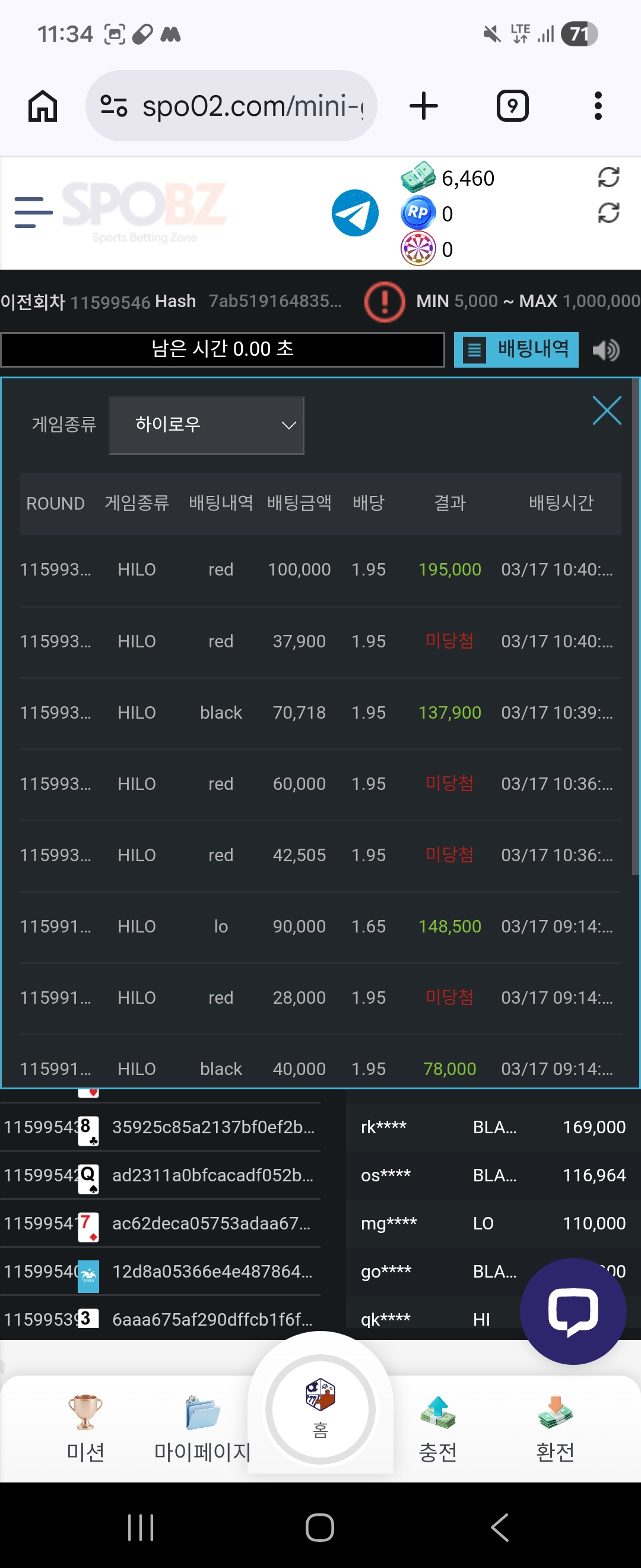Refresh the cash balance of 6,460
This screenshot has height=1568, width=641.
tap(608, 178)
